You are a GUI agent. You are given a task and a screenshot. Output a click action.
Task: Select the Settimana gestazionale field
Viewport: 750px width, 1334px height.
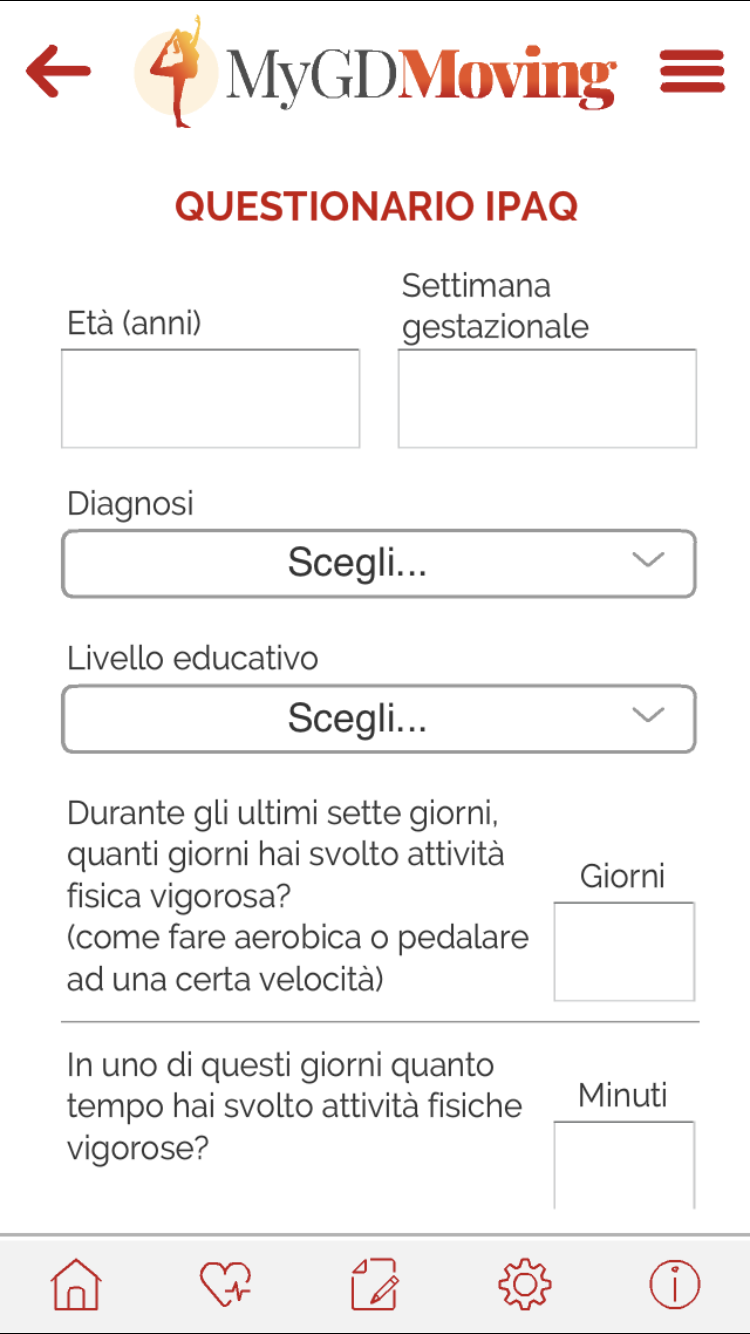pos(547,398)
